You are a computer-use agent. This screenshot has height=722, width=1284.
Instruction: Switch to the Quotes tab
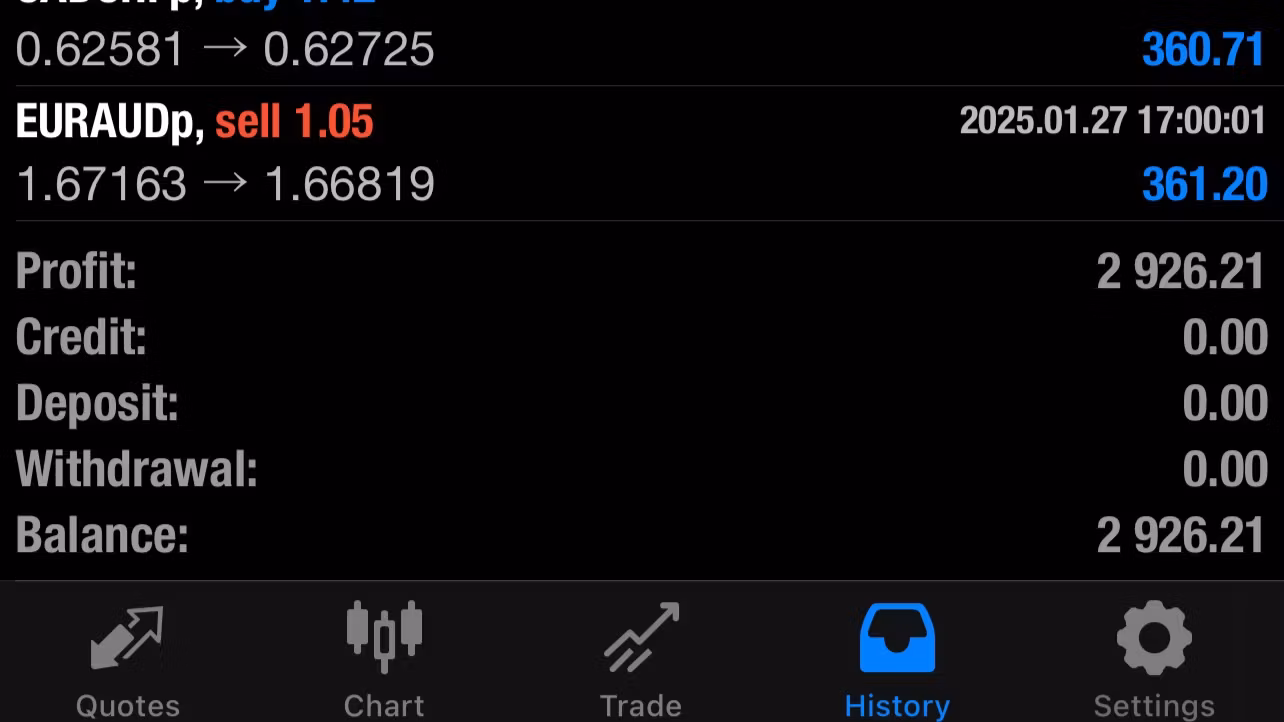click(127, 658)
